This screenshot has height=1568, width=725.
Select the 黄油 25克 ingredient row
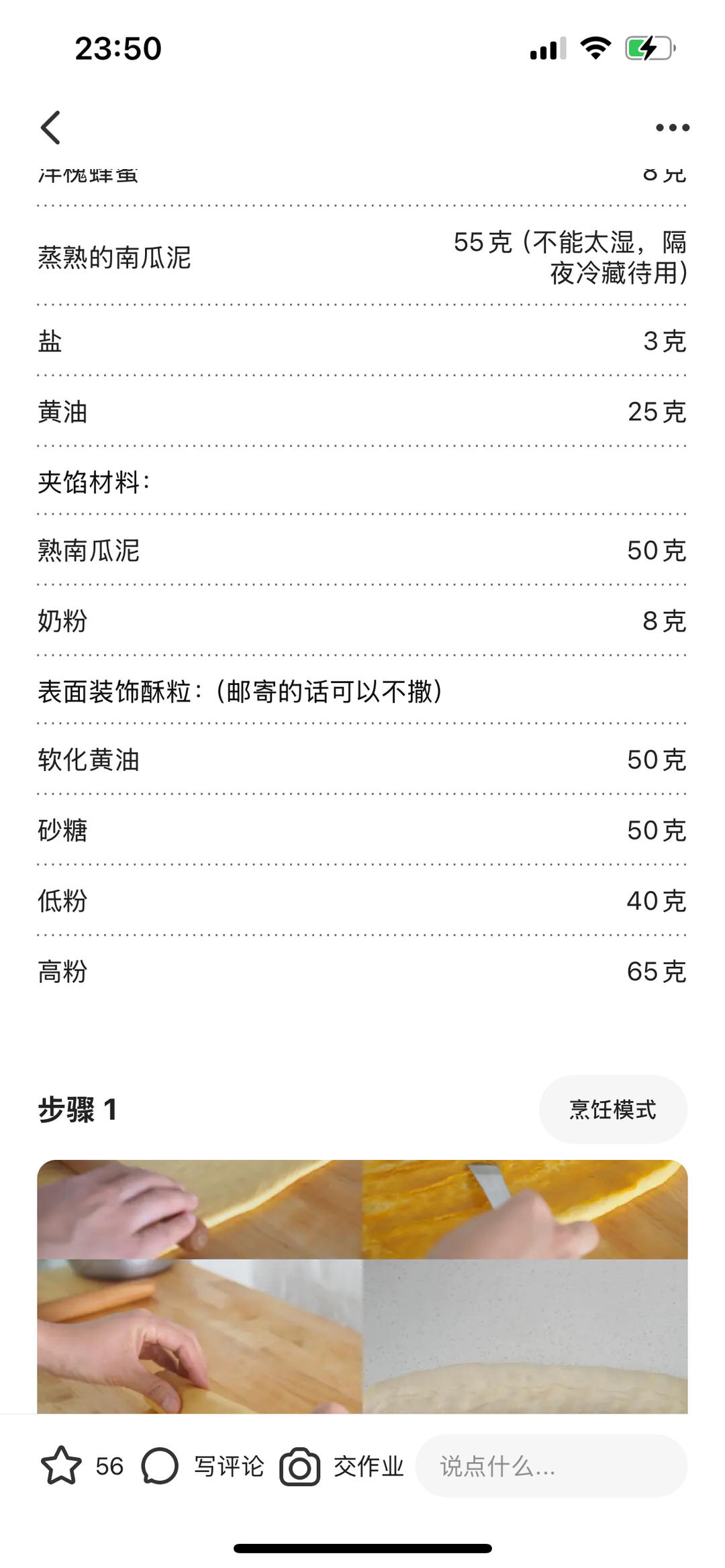point(362,413)
